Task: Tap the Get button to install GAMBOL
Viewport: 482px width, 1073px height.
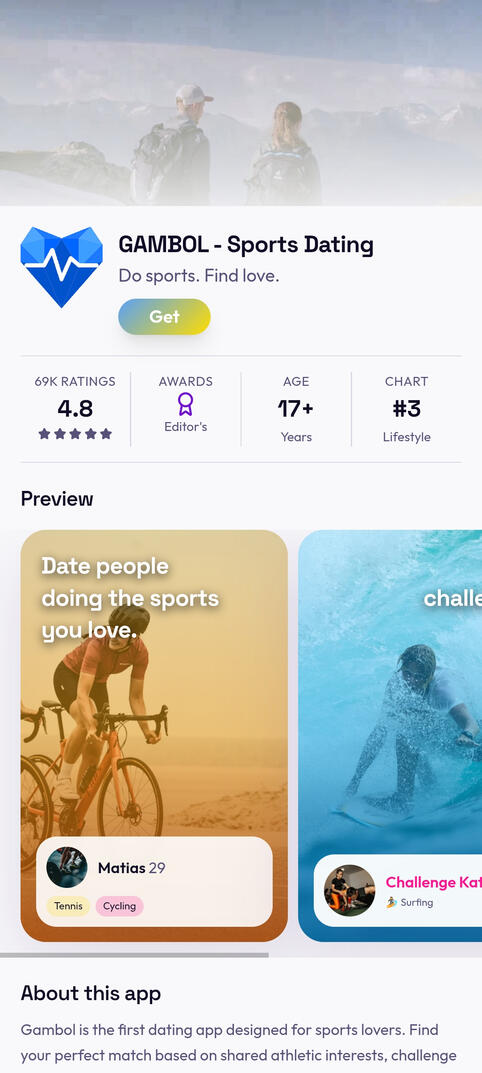Action: tap(164, 317)
